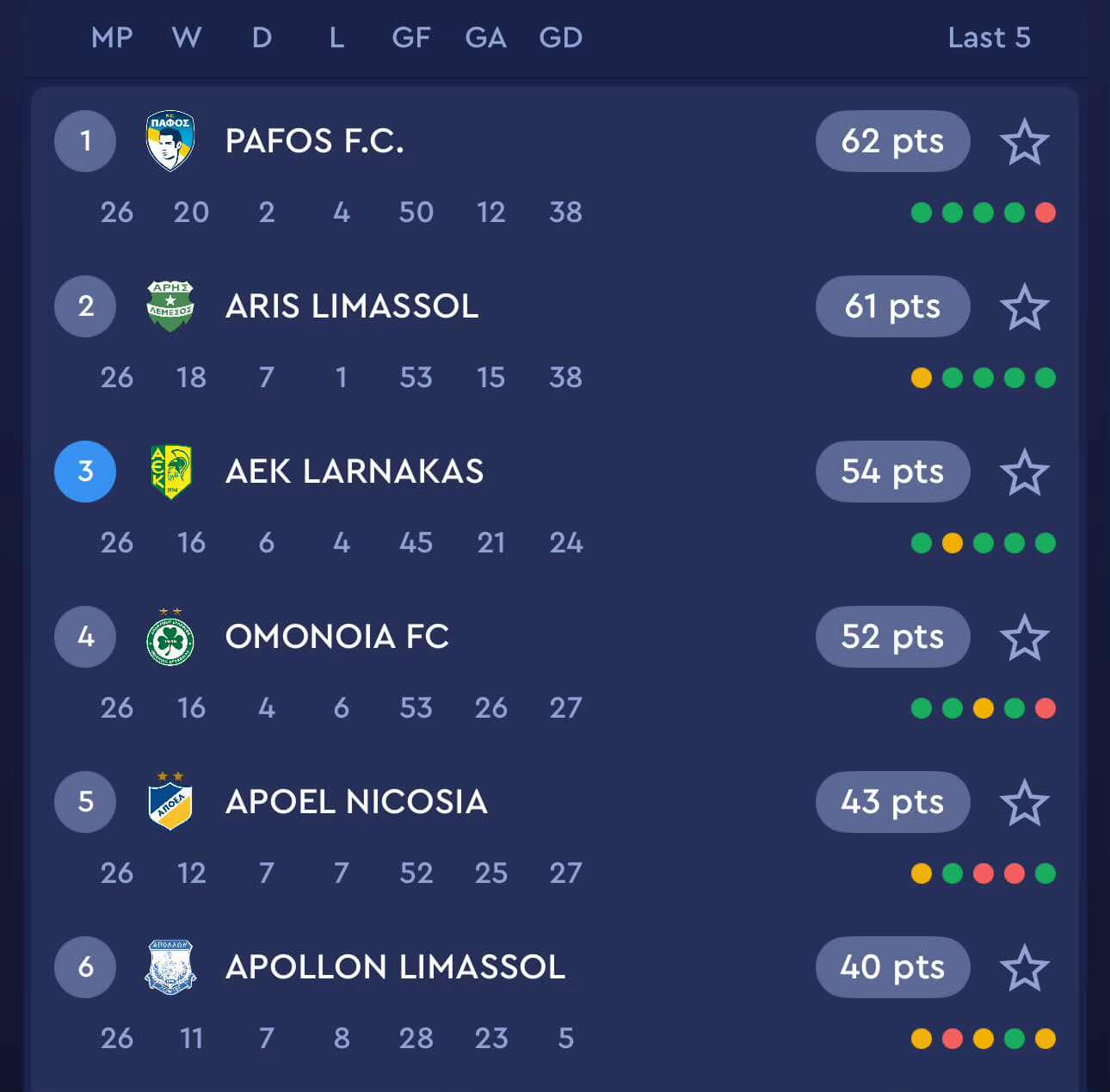Open Aris Limassol team details

coord(351,306)
